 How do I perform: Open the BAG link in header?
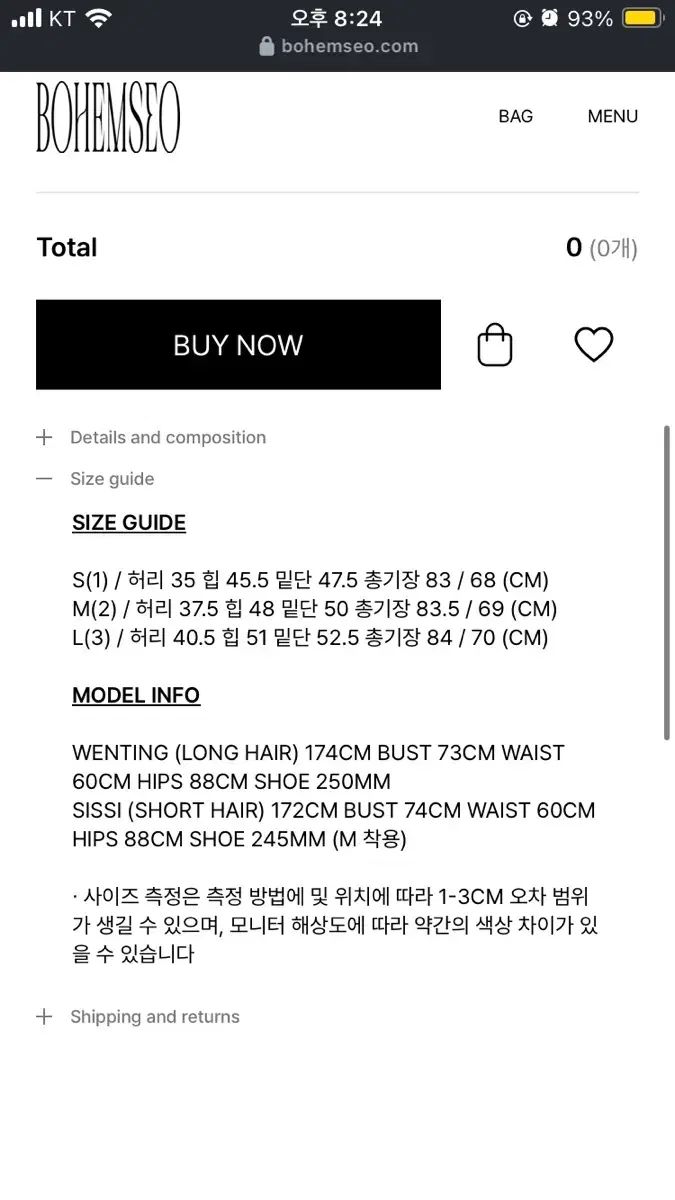tap(515, 116)
